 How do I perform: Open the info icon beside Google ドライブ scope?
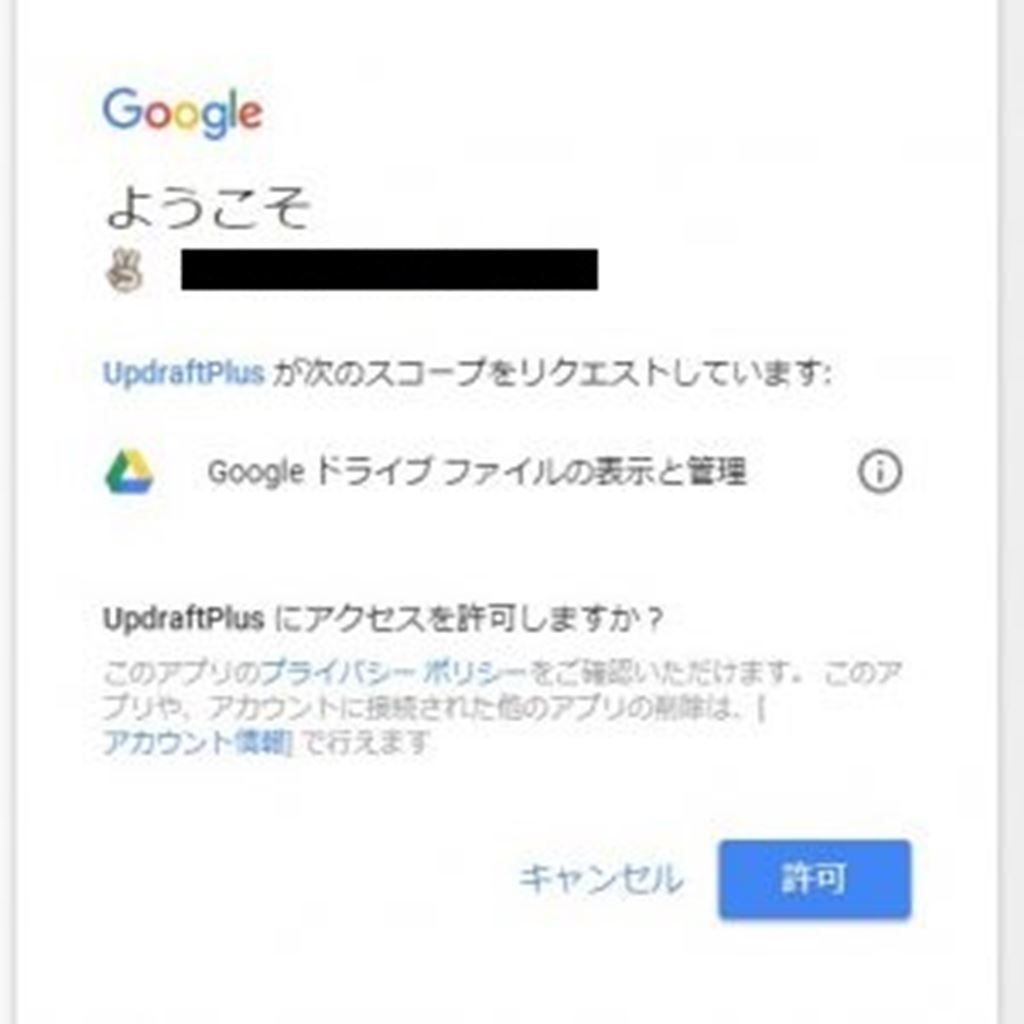tap(879, 472)
